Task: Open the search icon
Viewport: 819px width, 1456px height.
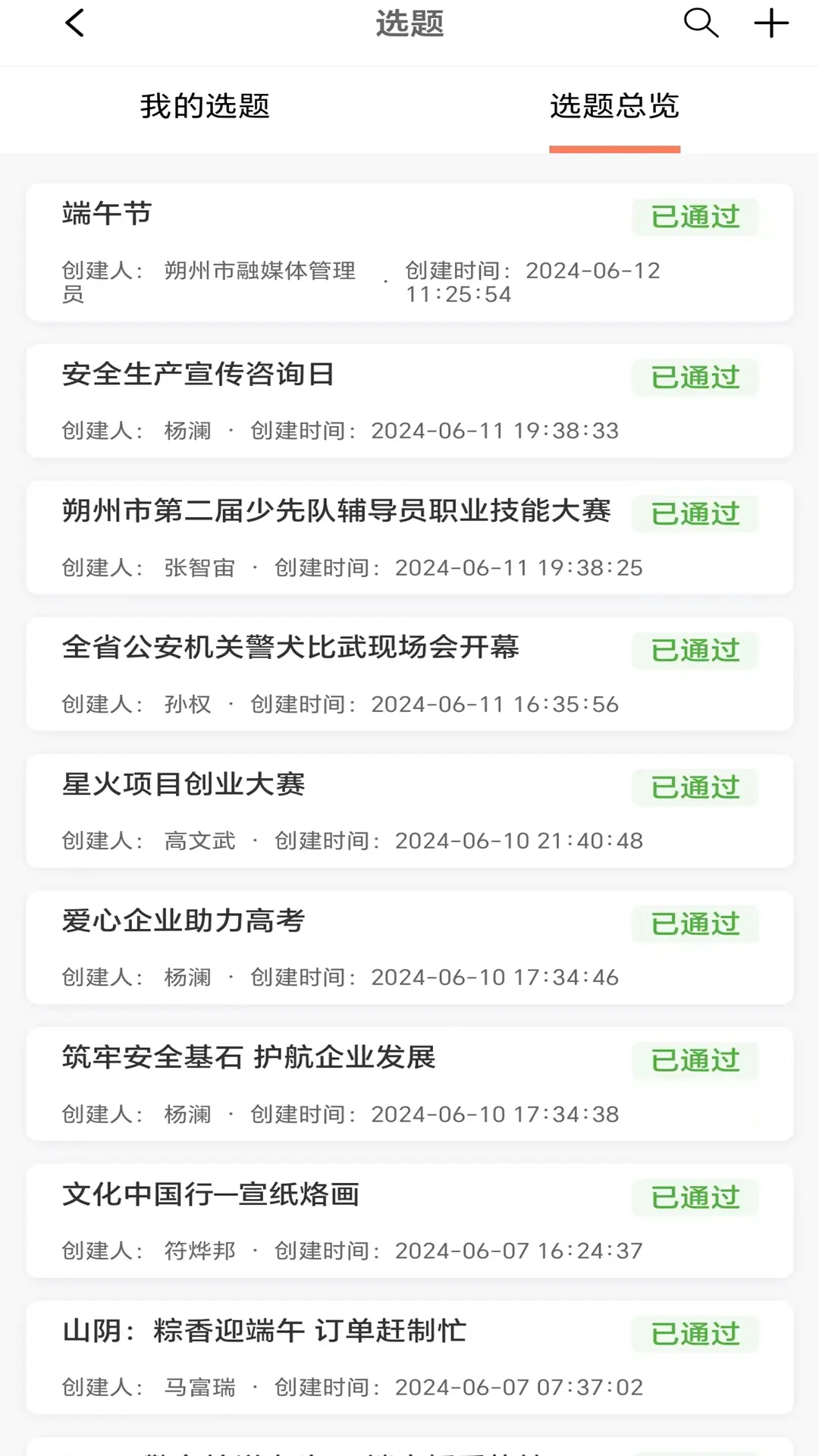Action: (700, 23)
